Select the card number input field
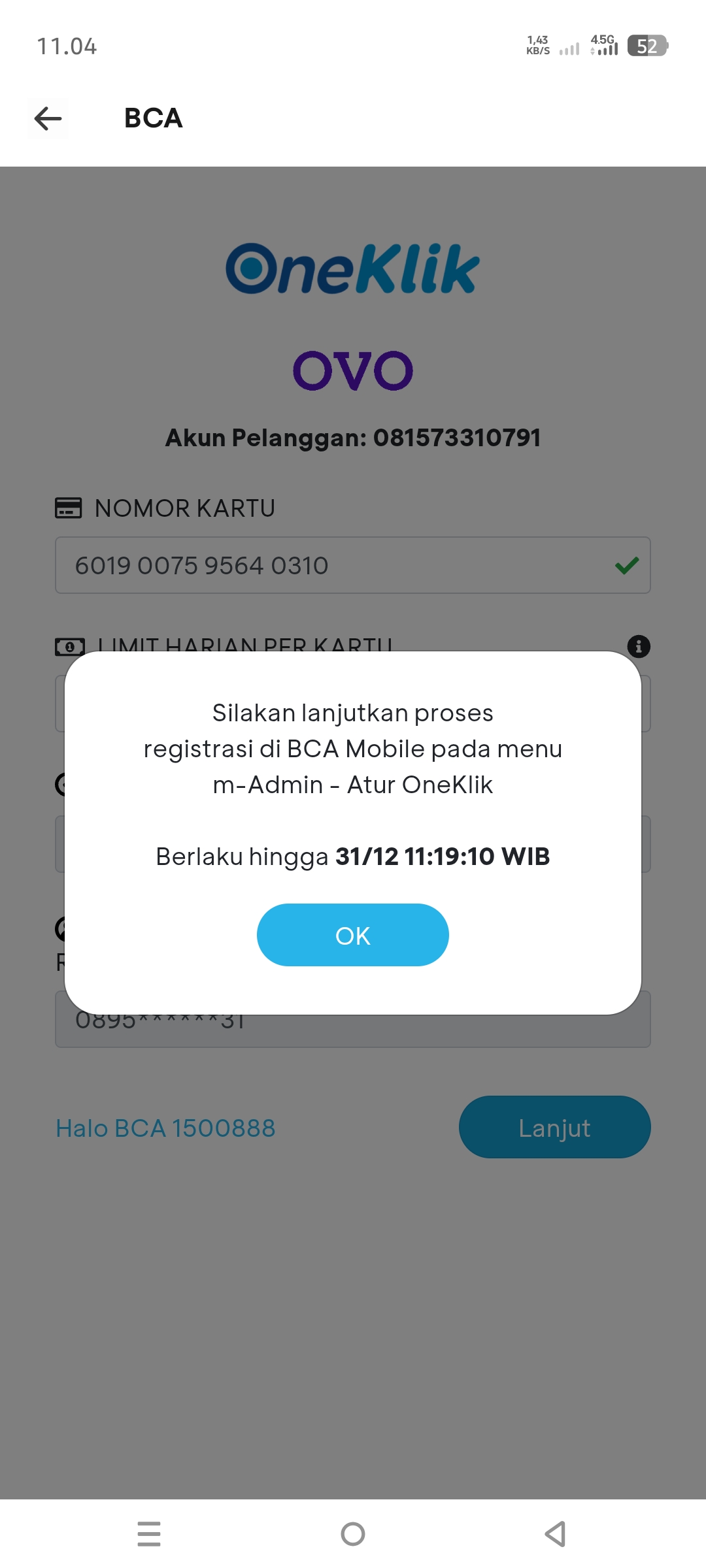 click(353, 565)
